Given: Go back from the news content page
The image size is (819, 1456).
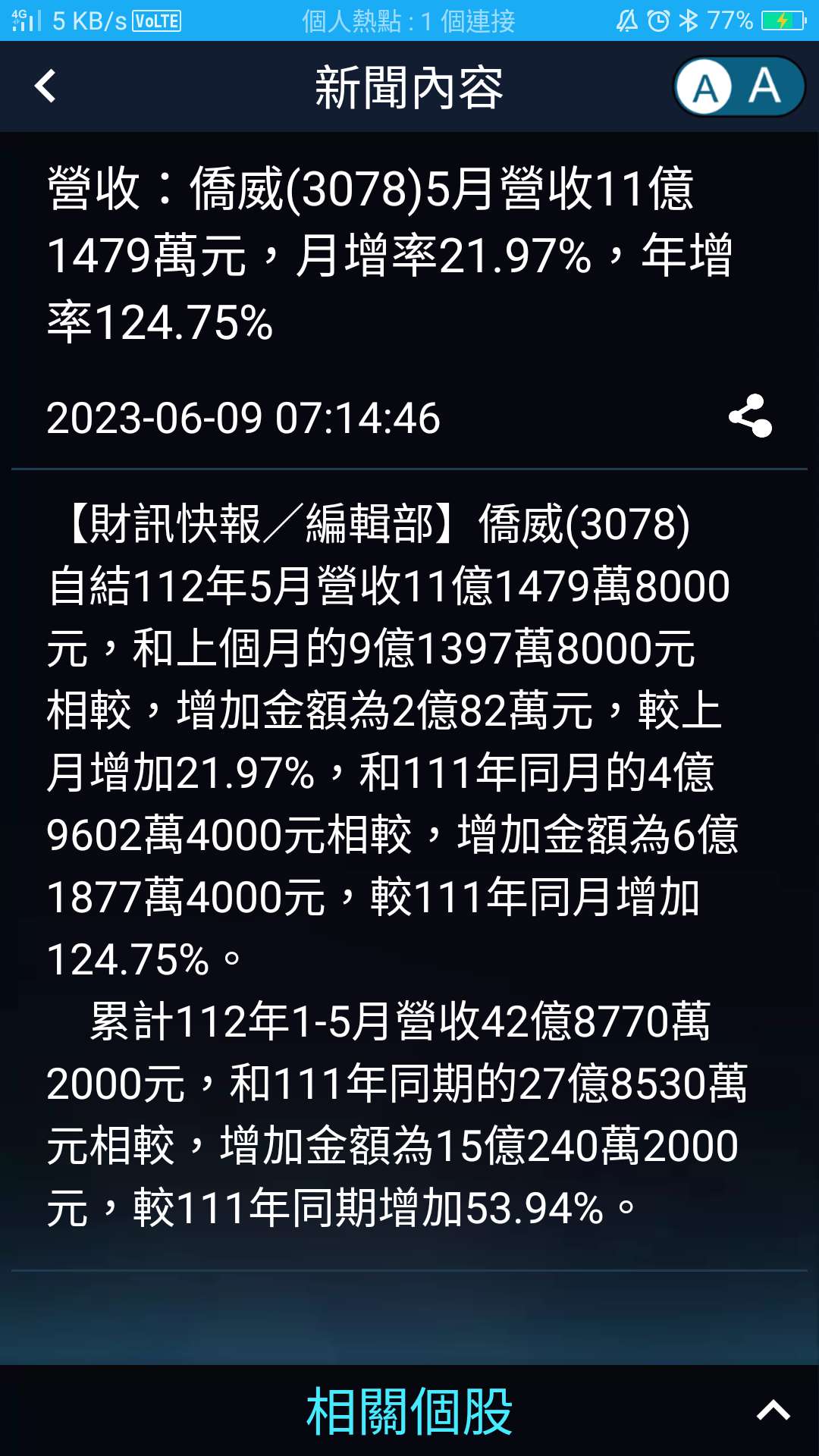Looking at the screenshot, I should point(45,86).
